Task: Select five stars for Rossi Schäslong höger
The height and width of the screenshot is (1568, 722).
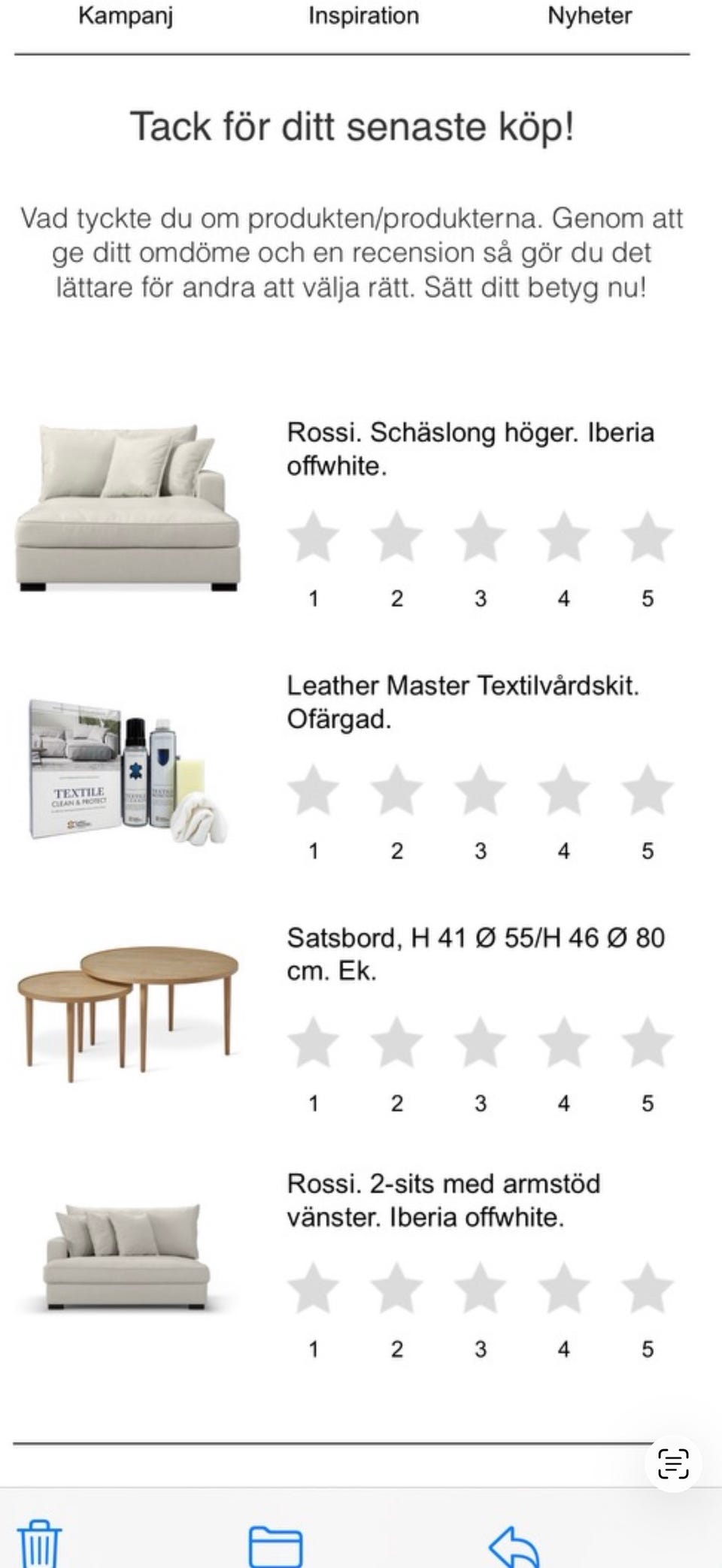Action: pos(647,538)
